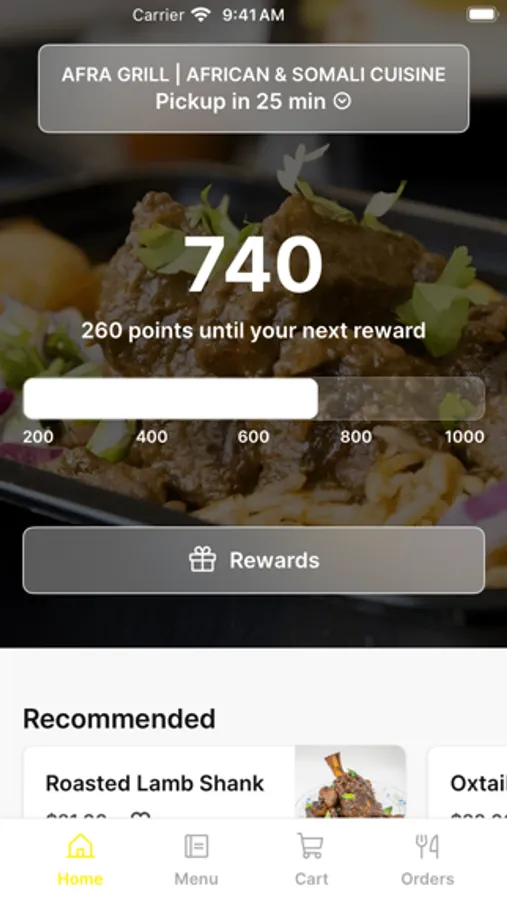The image size is (507, 900).
Task: Open the Oxtail recommended card
Action: point(467,782)
